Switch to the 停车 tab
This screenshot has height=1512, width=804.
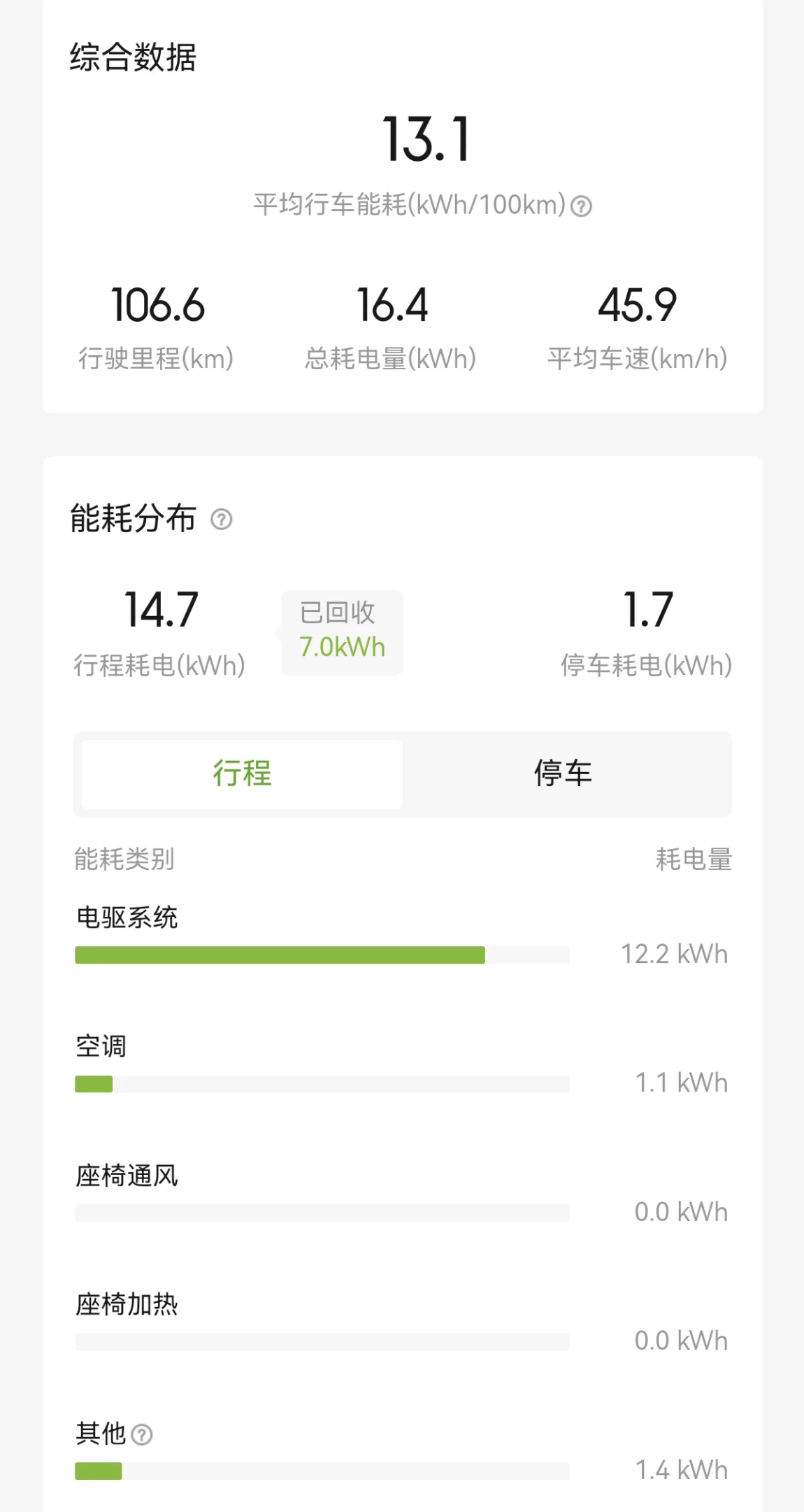pyautogui.click(x=563, y=773)
